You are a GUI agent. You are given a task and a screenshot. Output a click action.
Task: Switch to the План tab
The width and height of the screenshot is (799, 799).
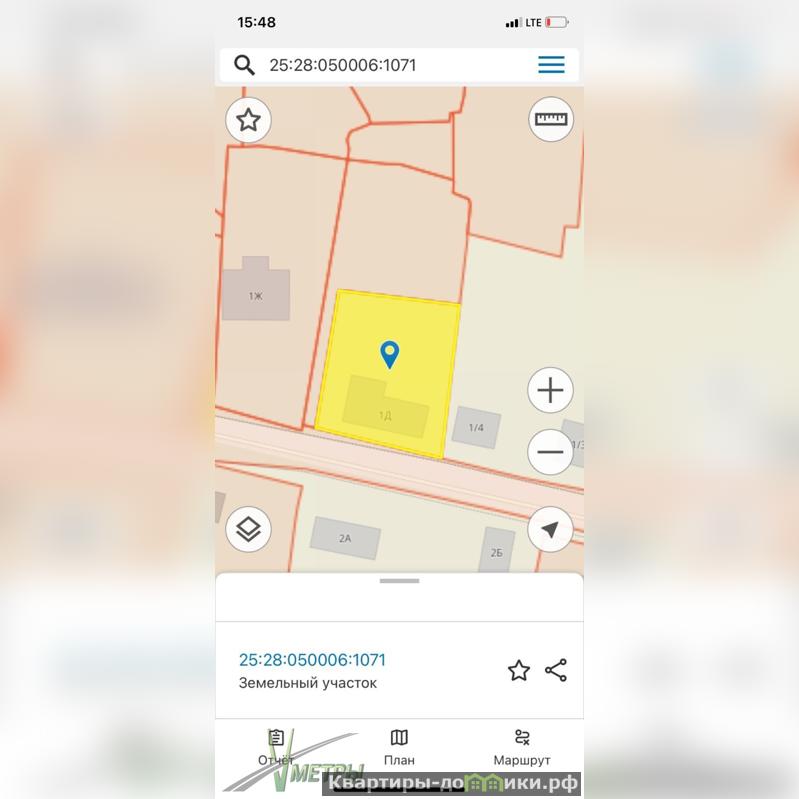pos(399,747)
